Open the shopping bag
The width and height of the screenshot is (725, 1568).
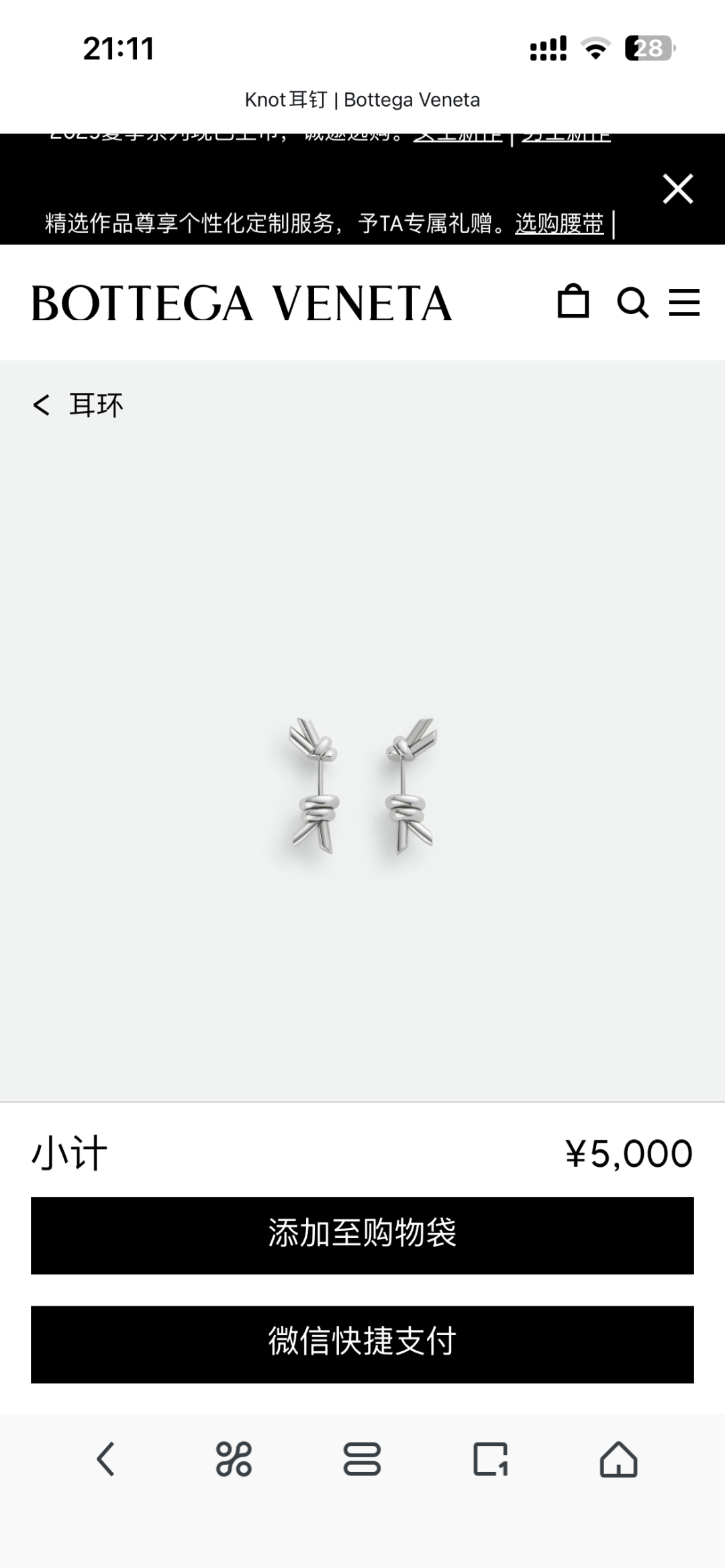[573, 301]
